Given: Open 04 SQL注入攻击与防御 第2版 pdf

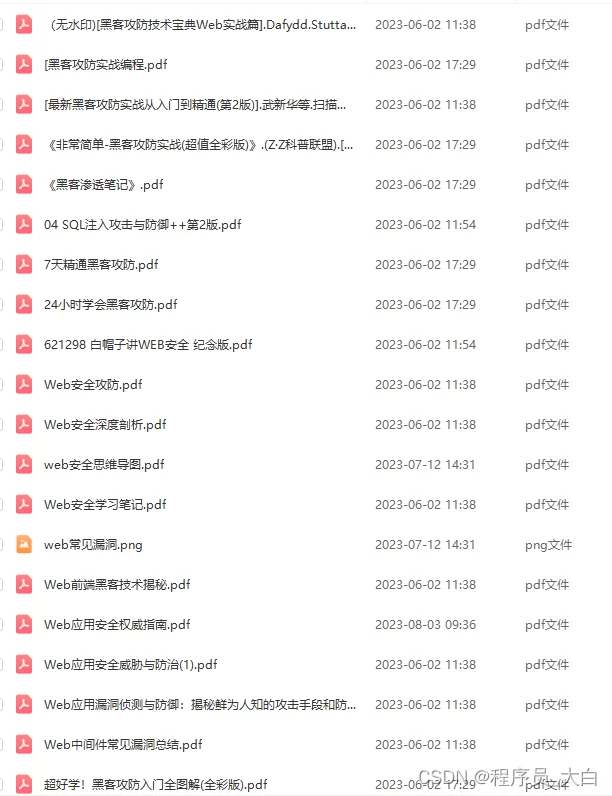Looking at the screenshot, I should click(x=143, y=225).
